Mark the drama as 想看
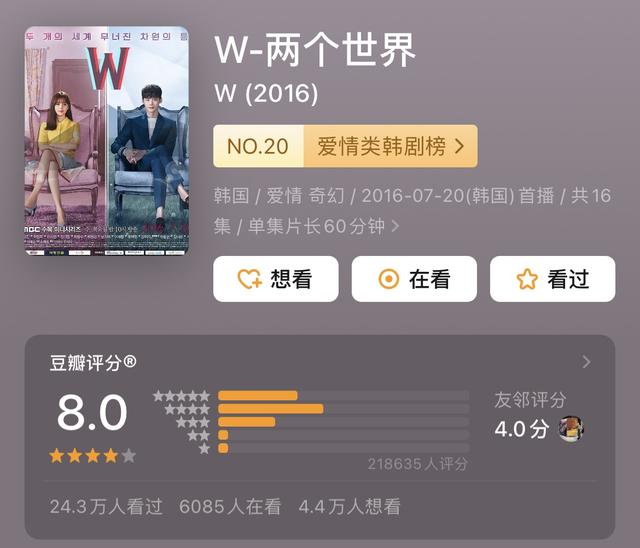This screenshot has height=548, width=640. pyautogui.click(x=275, y=279)
